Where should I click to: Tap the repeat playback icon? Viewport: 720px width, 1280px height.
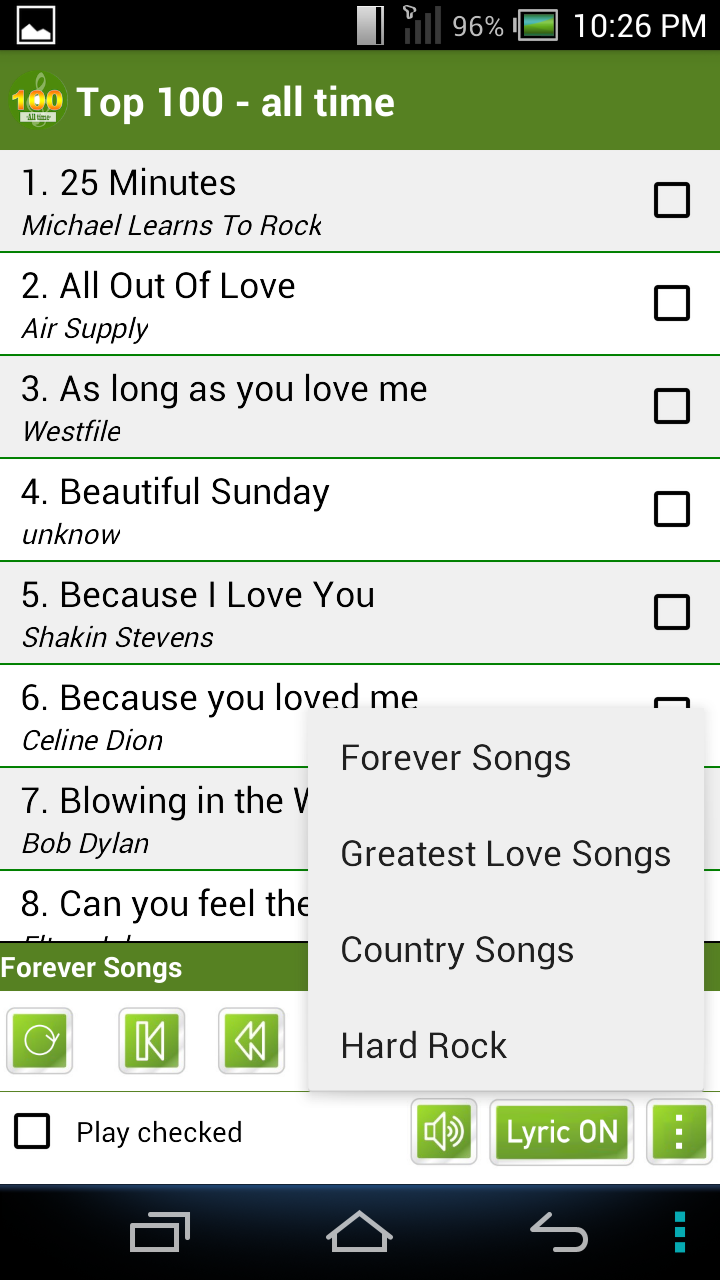tap(40, 1040)
